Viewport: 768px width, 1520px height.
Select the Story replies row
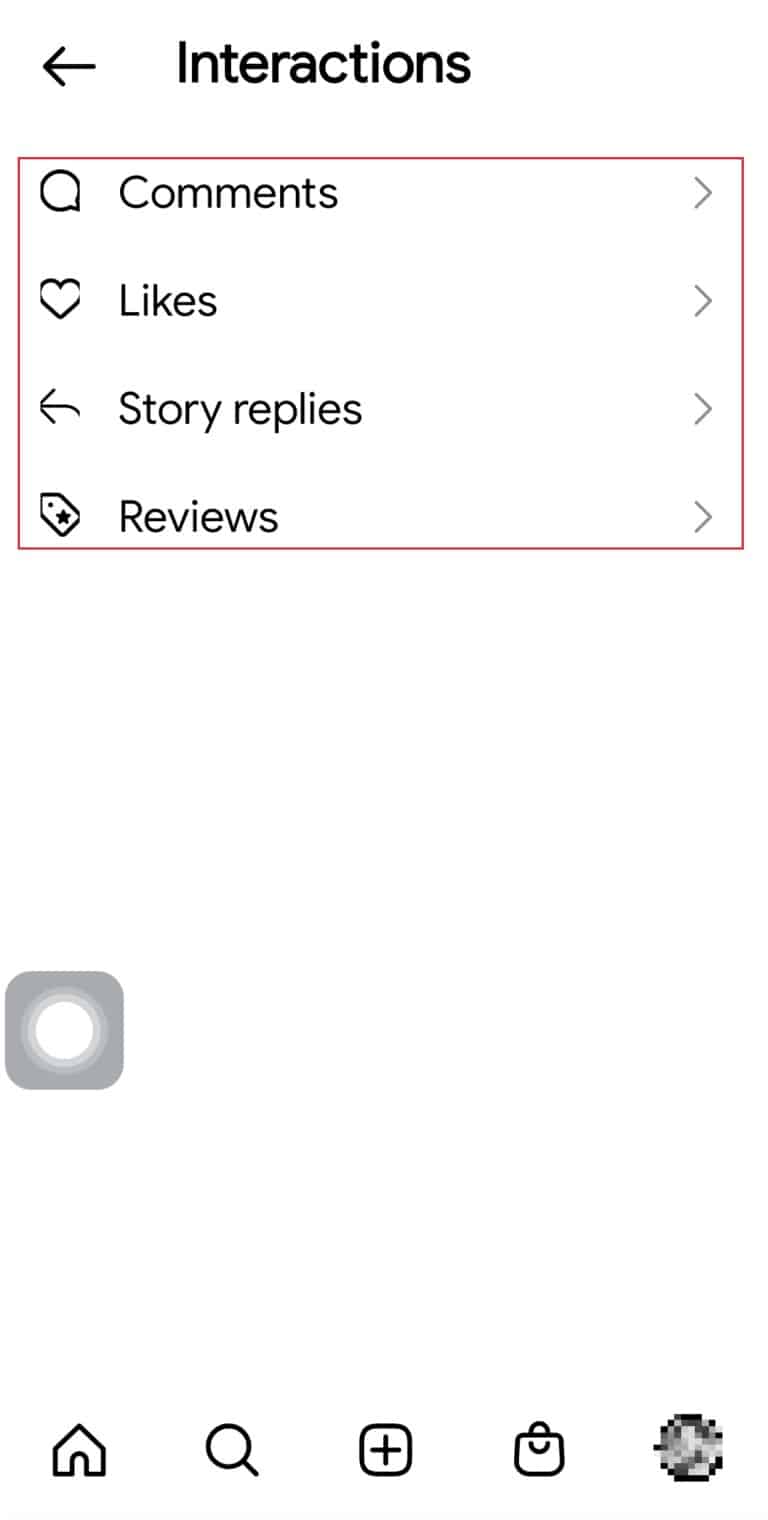click(241, 408)
